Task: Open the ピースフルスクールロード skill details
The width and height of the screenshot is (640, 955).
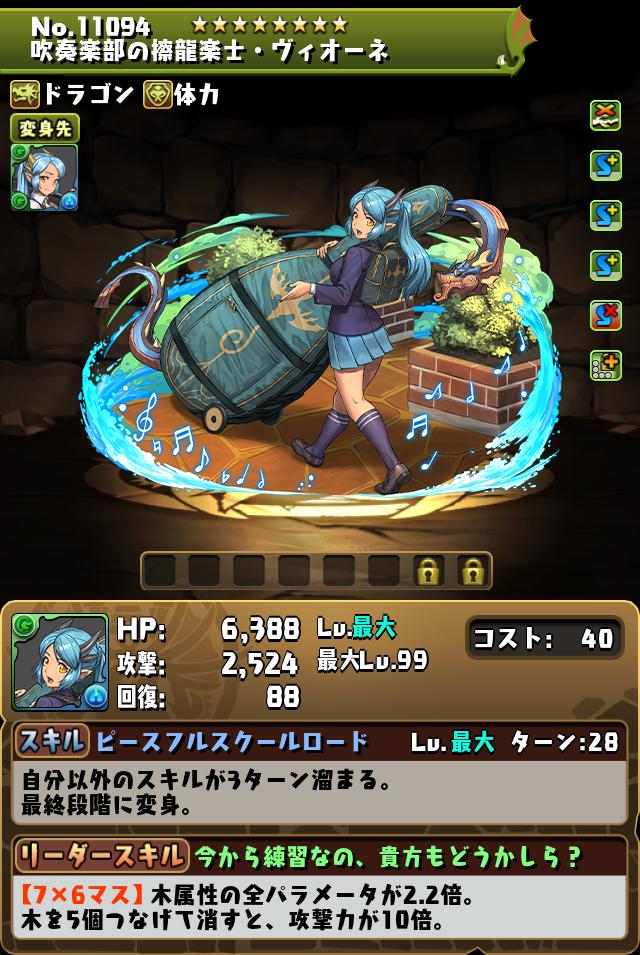Action: (231, 742)
